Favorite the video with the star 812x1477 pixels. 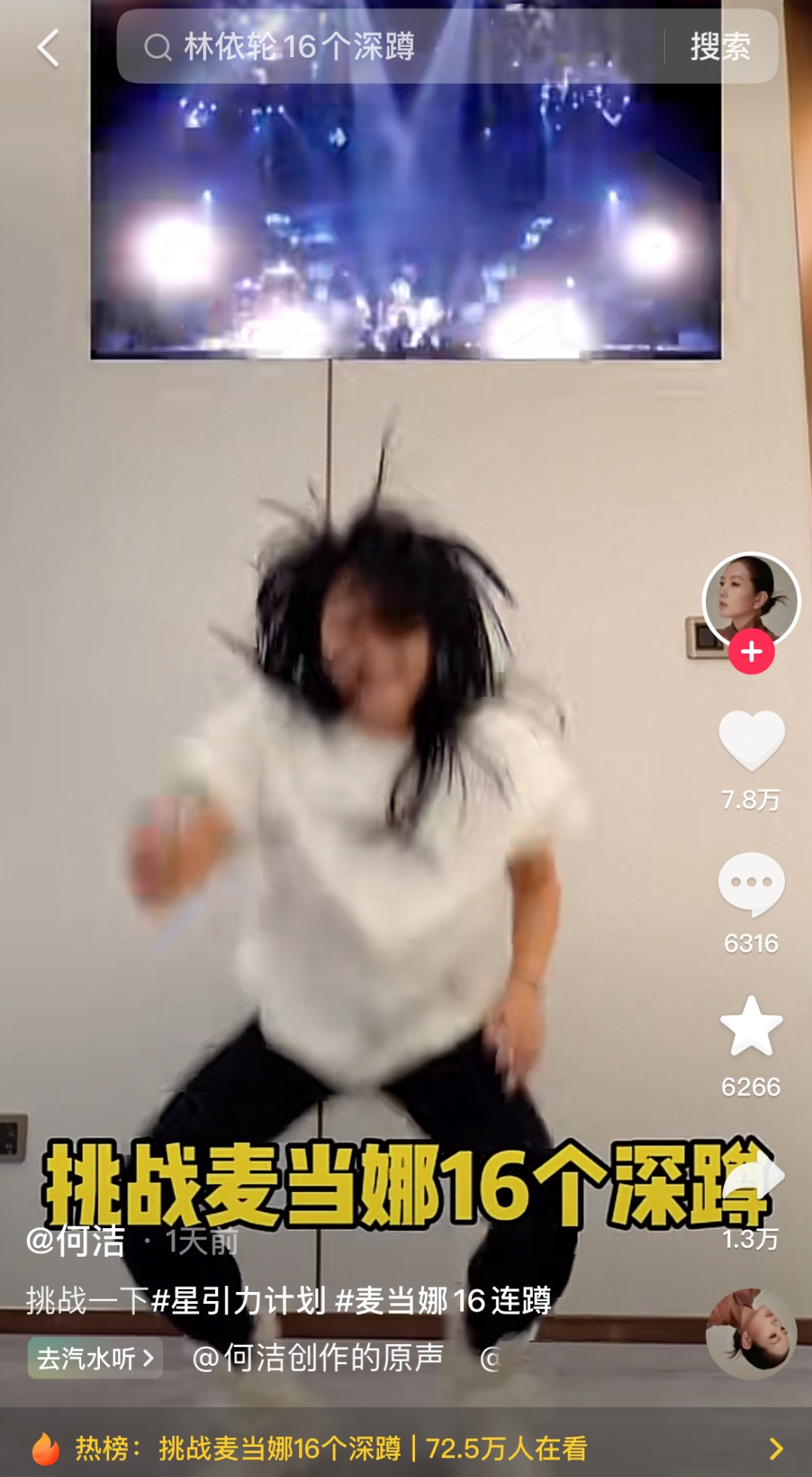tap(751, 1027)
